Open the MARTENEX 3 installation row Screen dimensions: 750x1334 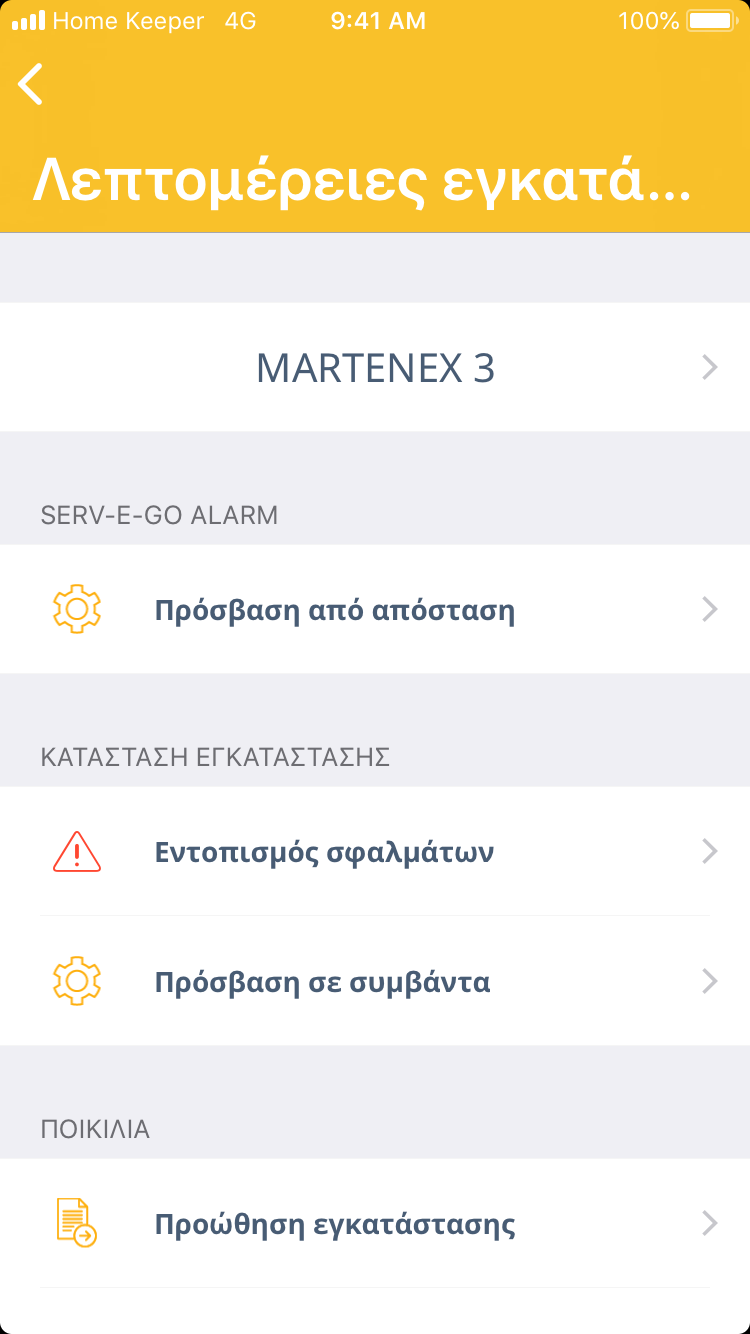(x=375, y=368)
